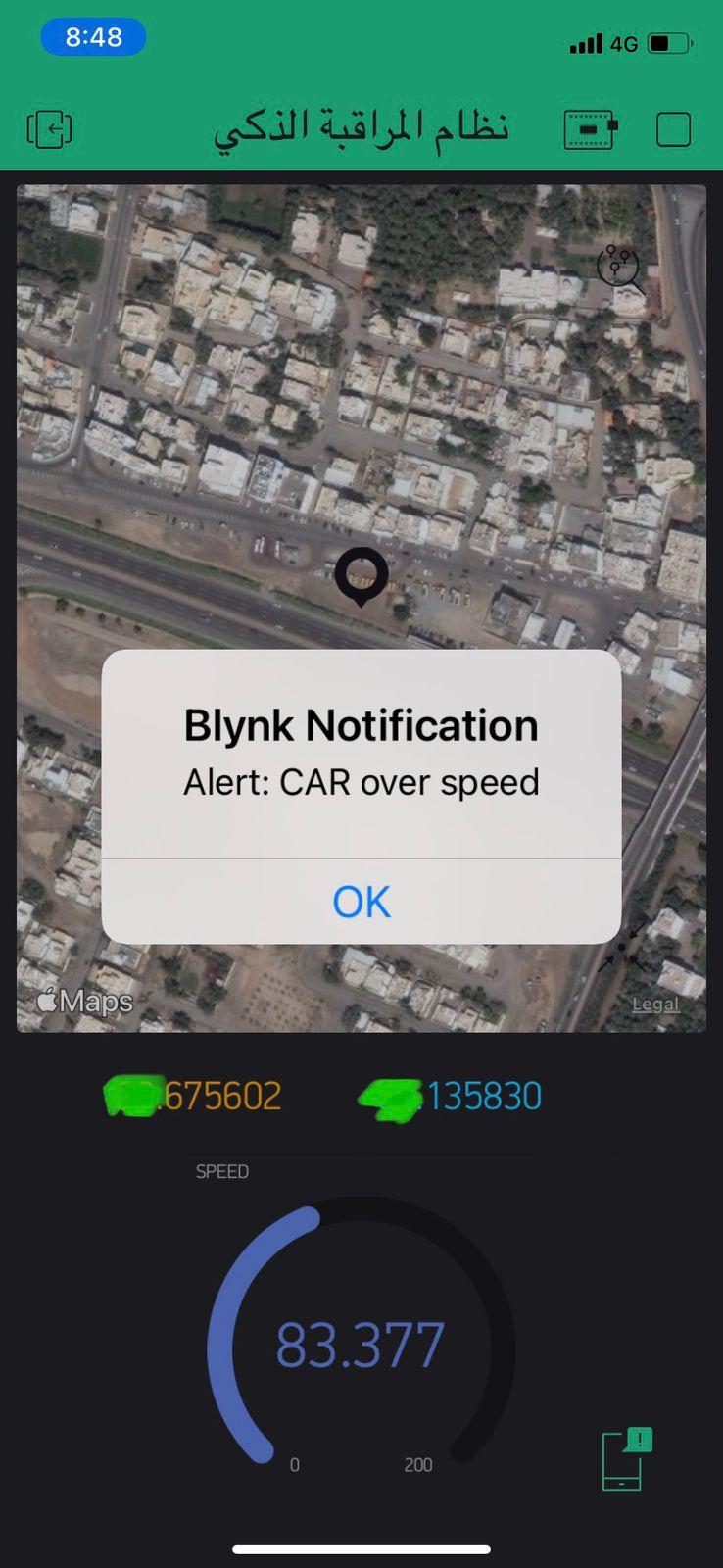This screenshot has height=1568, width=723.
Task: Open the phone notification widget icon
Action: pos(624,1460)
